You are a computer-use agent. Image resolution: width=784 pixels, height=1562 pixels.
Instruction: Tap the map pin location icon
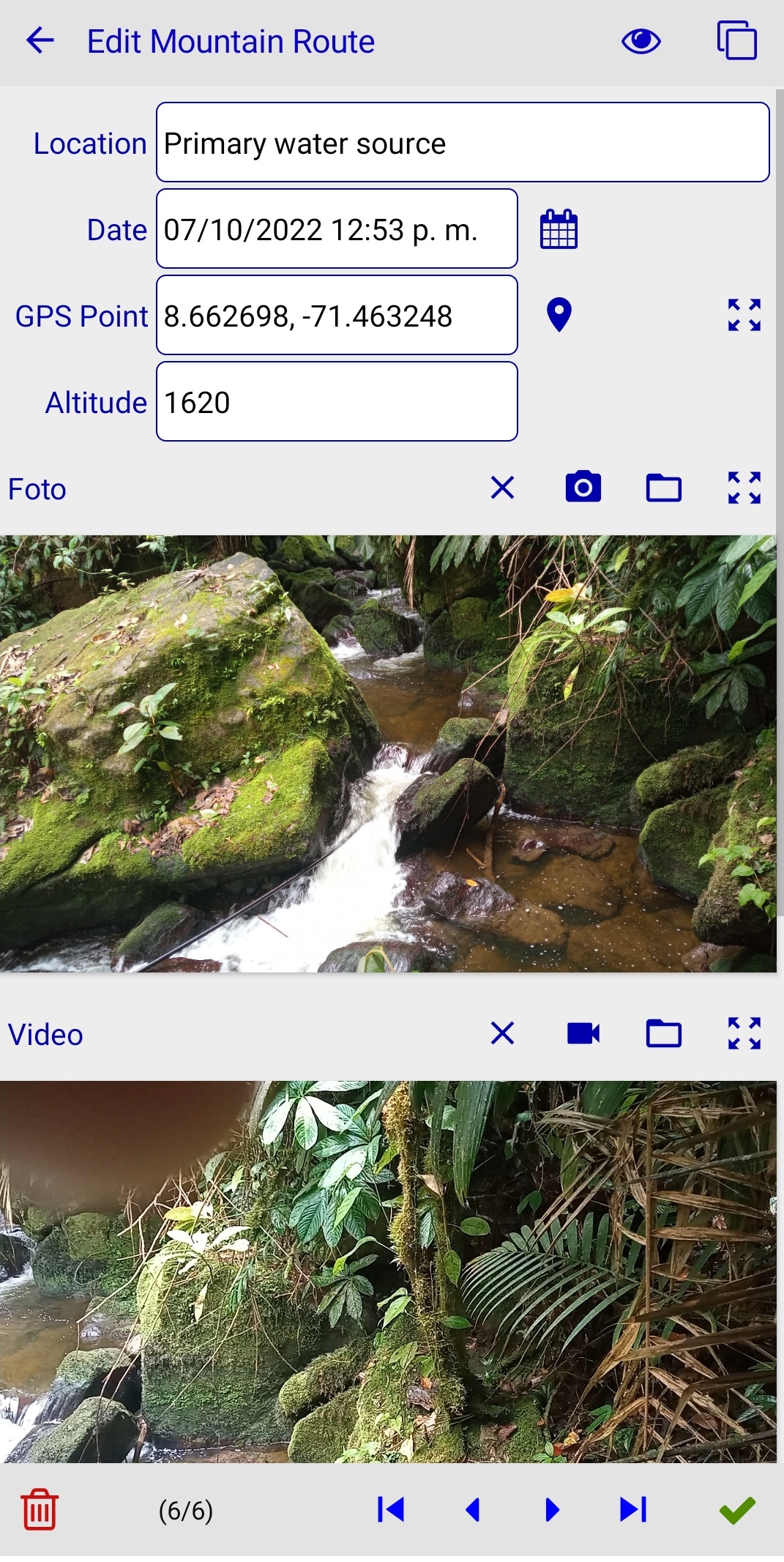point(559,316)
